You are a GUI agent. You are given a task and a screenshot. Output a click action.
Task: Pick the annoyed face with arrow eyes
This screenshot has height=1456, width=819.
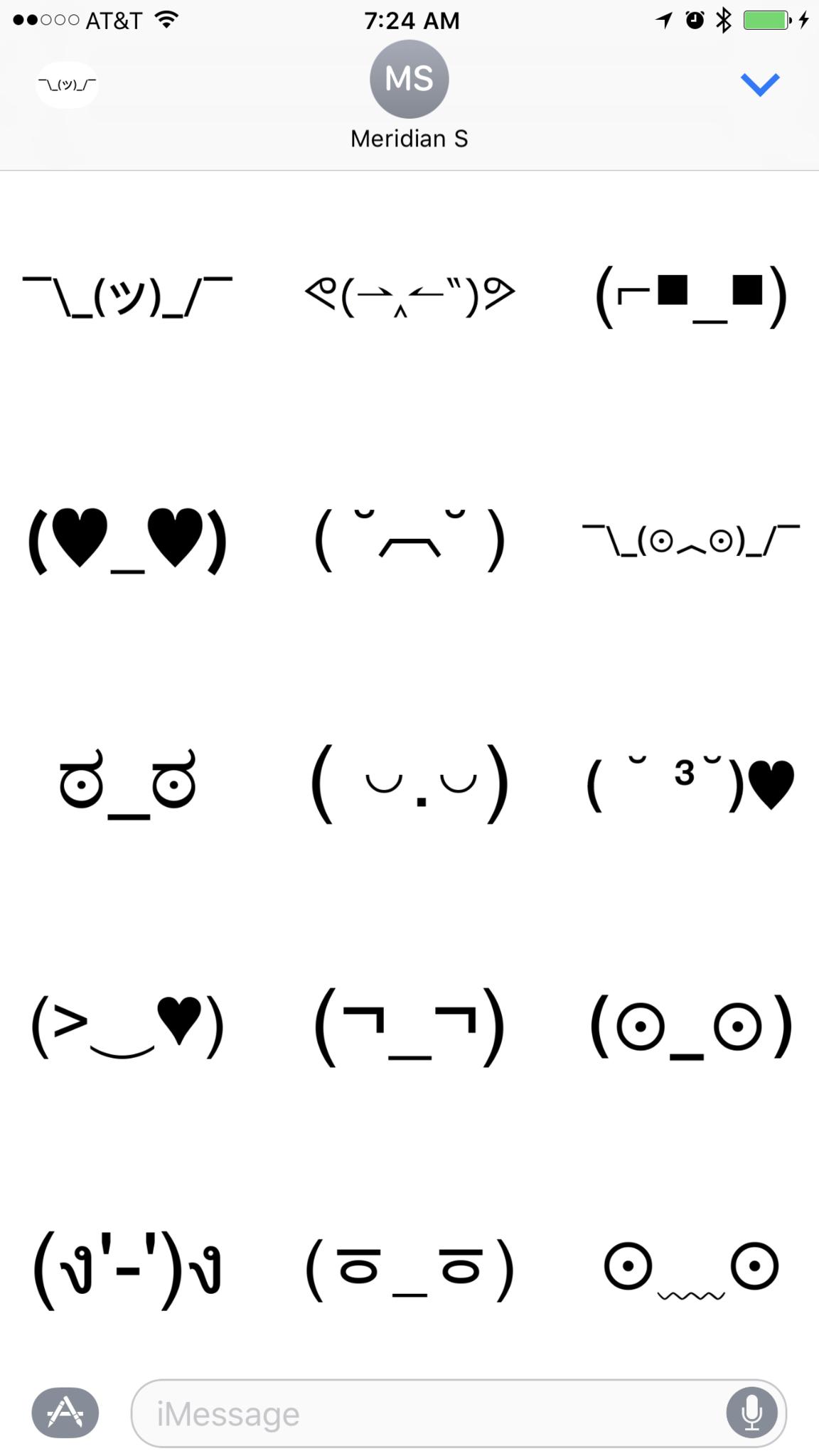point(409,296)
